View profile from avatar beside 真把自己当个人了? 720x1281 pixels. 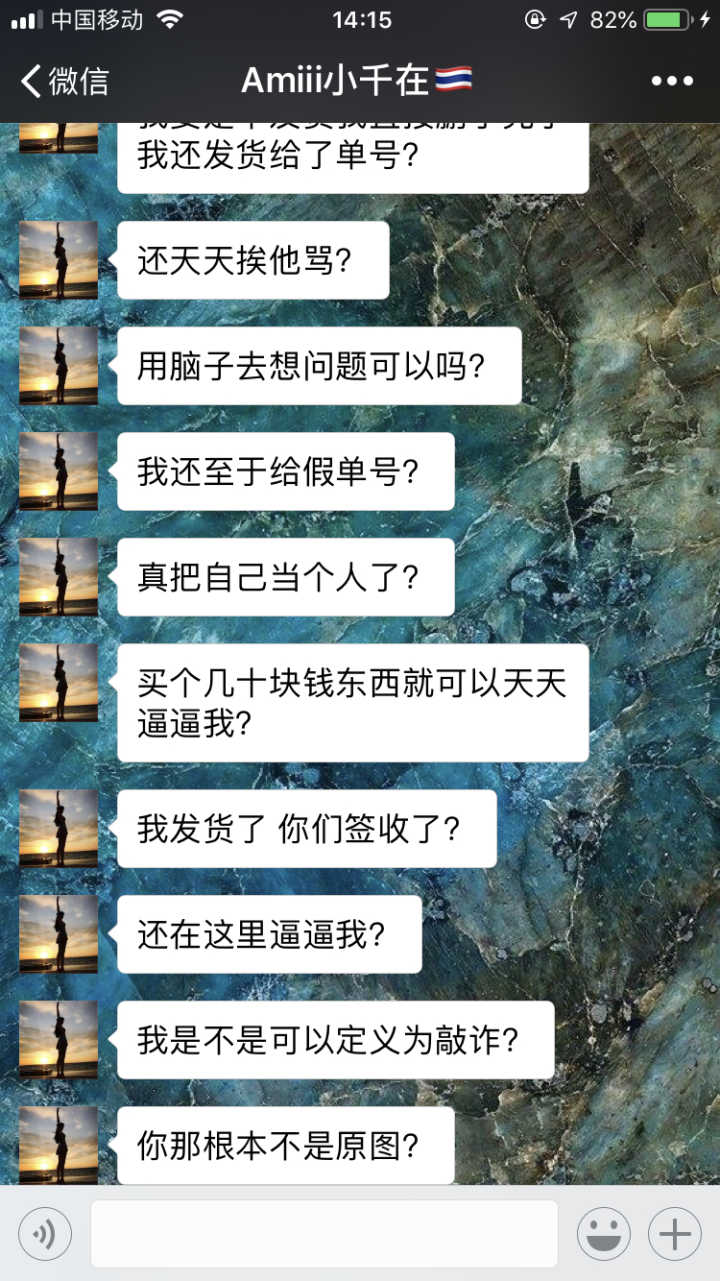(59, 576)
